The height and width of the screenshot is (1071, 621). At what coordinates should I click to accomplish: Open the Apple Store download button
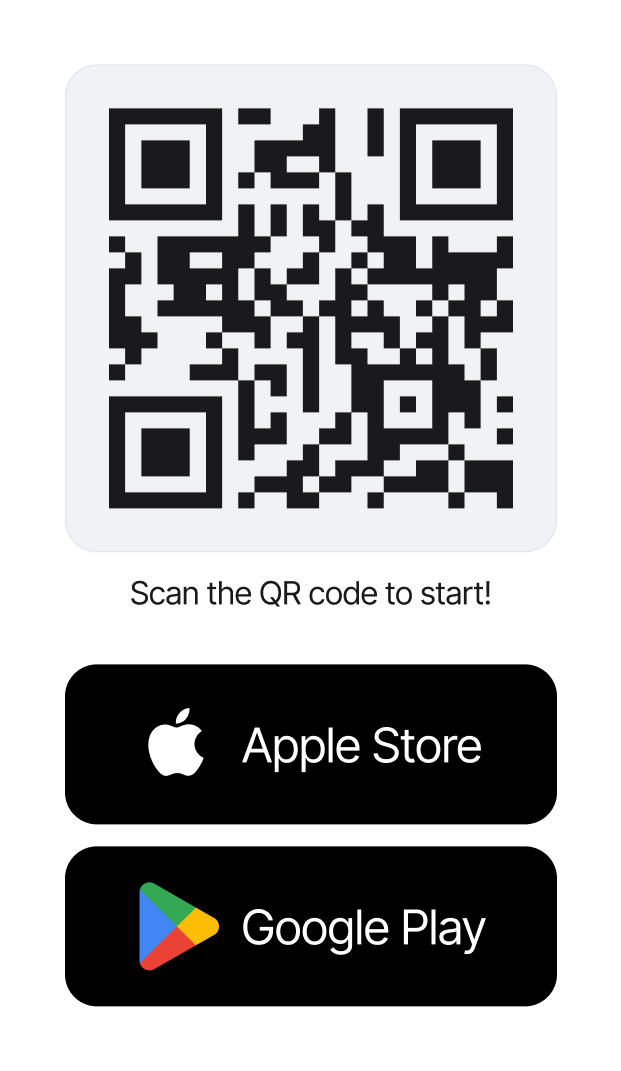[310, 745]
